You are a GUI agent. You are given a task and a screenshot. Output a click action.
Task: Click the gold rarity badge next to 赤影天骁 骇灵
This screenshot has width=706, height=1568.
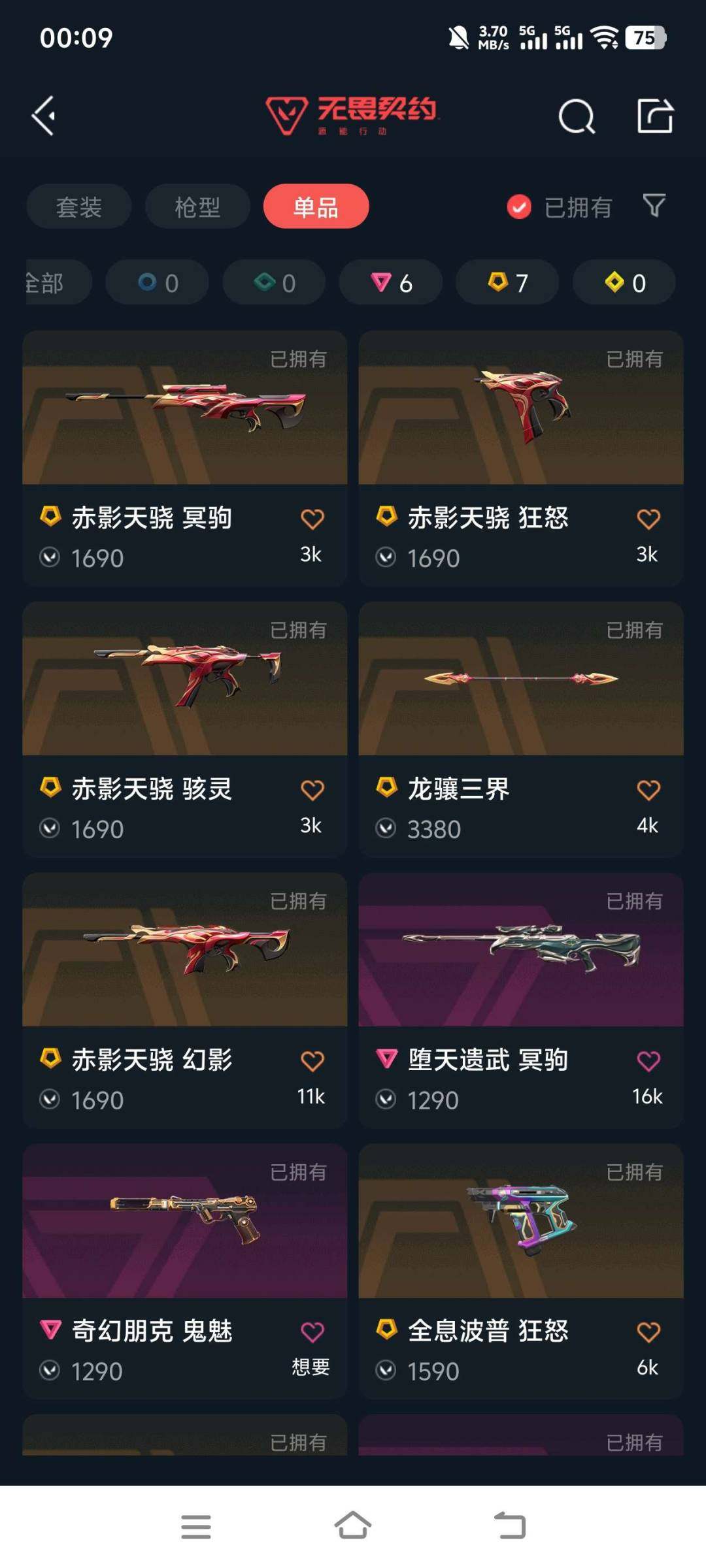click(50, 789)
